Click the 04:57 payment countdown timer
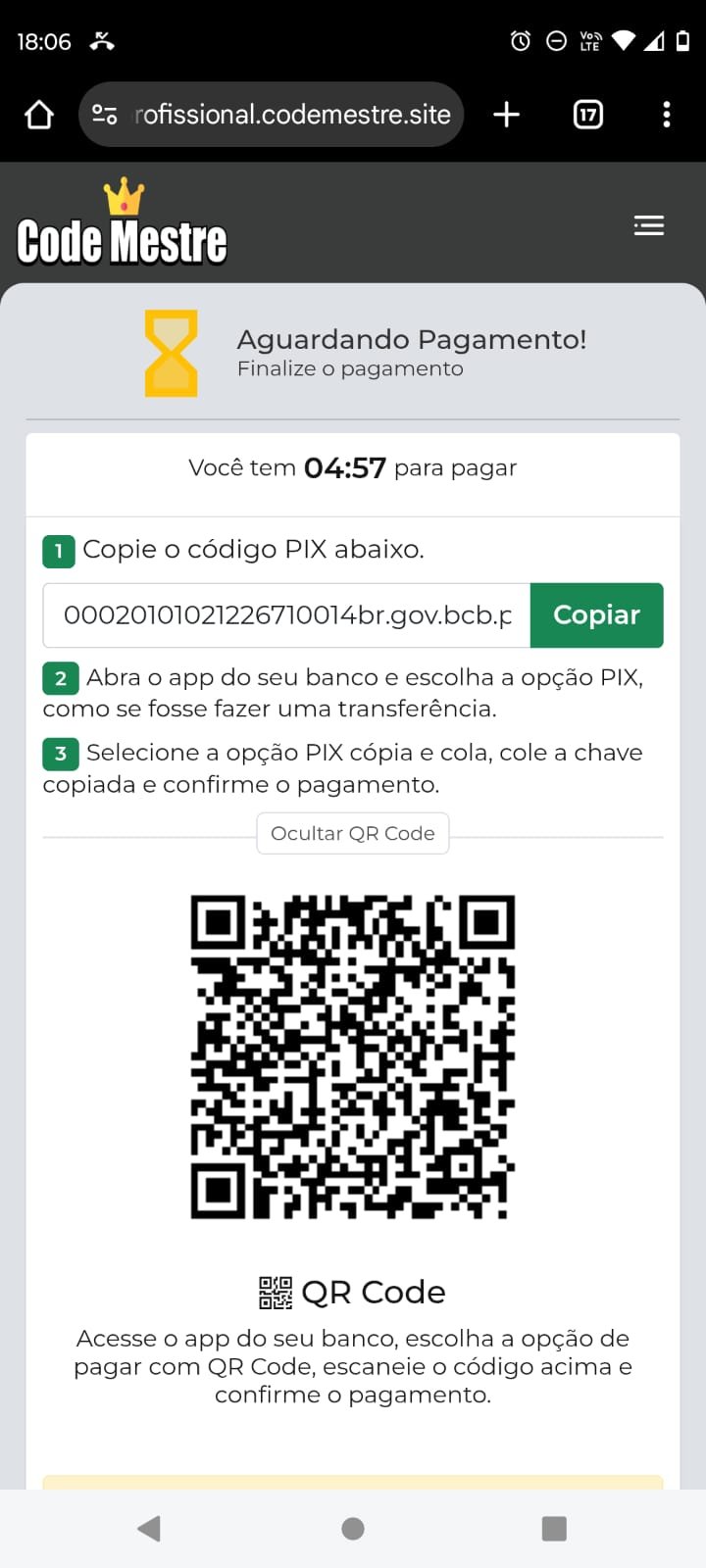706x1568 pixels. 345,467
